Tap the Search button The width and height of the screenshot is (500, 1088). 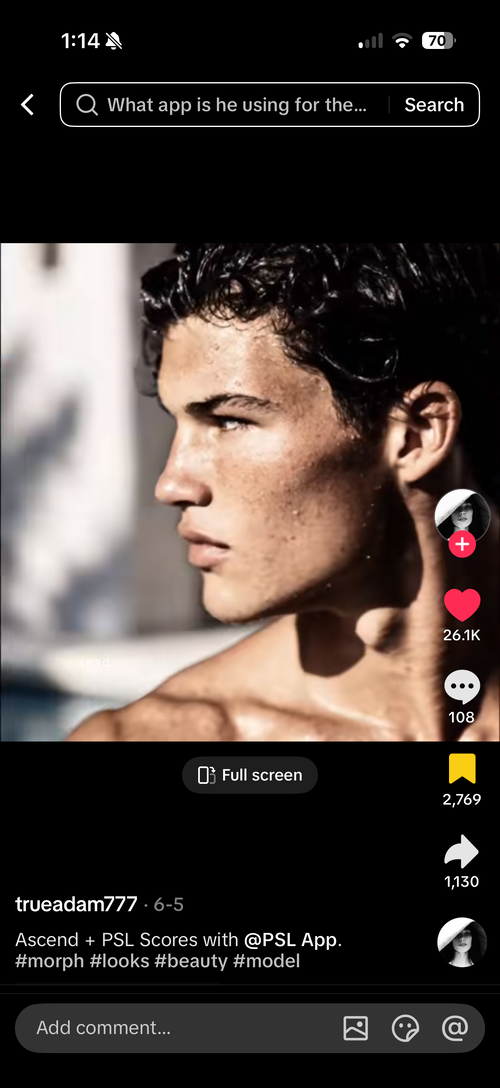434,105
